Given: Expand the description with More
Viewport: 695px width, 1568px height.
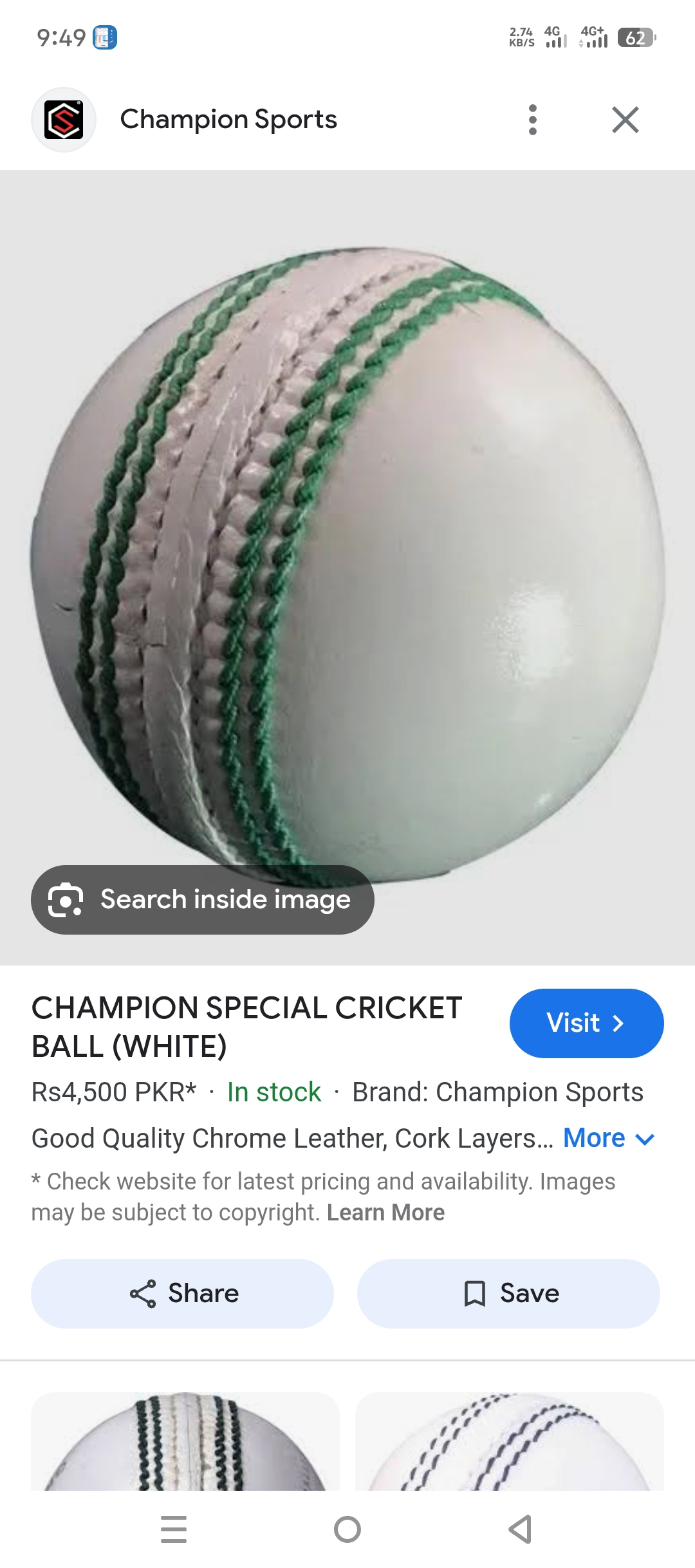Looking at the screenshot, I should 609,1138.
